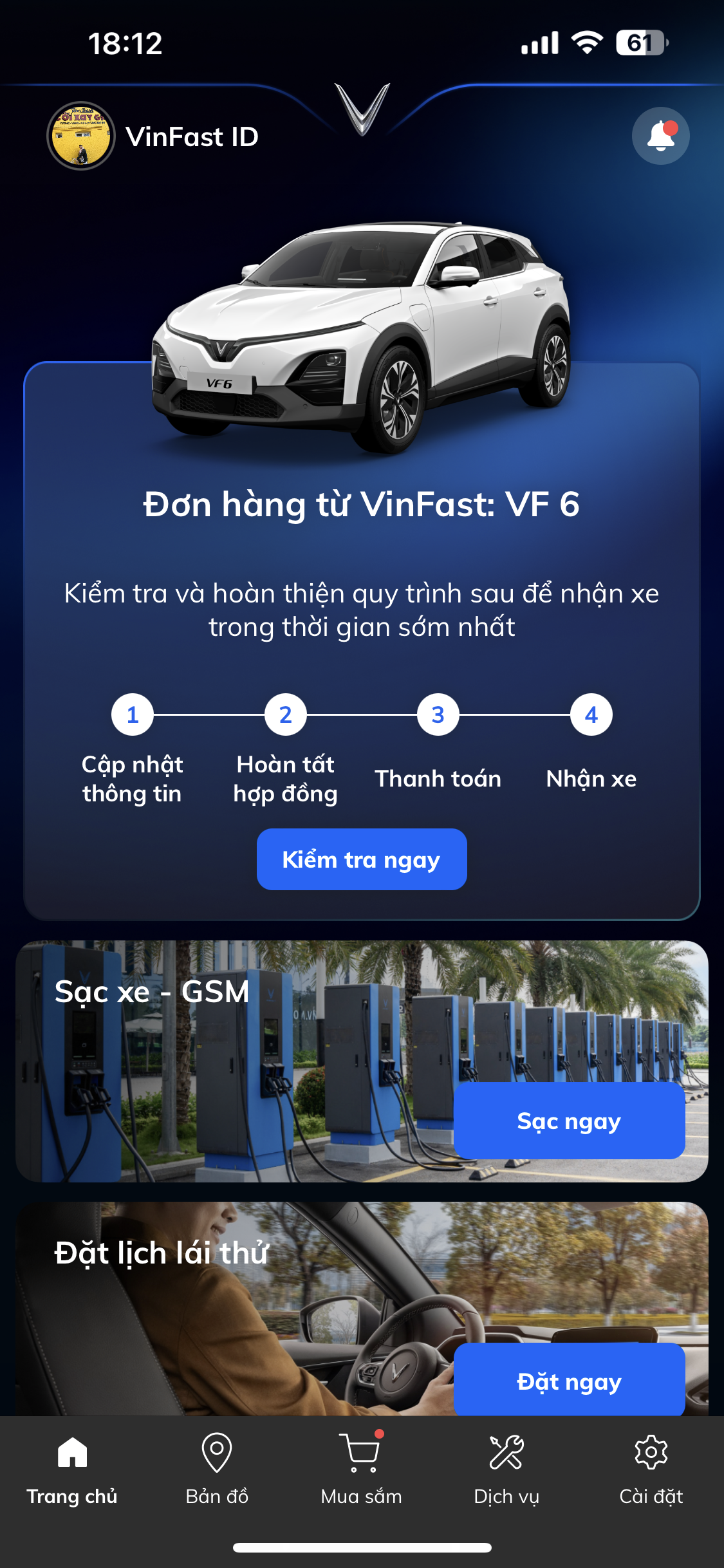
Task: Tap the Kiểm tra ngay button
Action: (362, 859)
